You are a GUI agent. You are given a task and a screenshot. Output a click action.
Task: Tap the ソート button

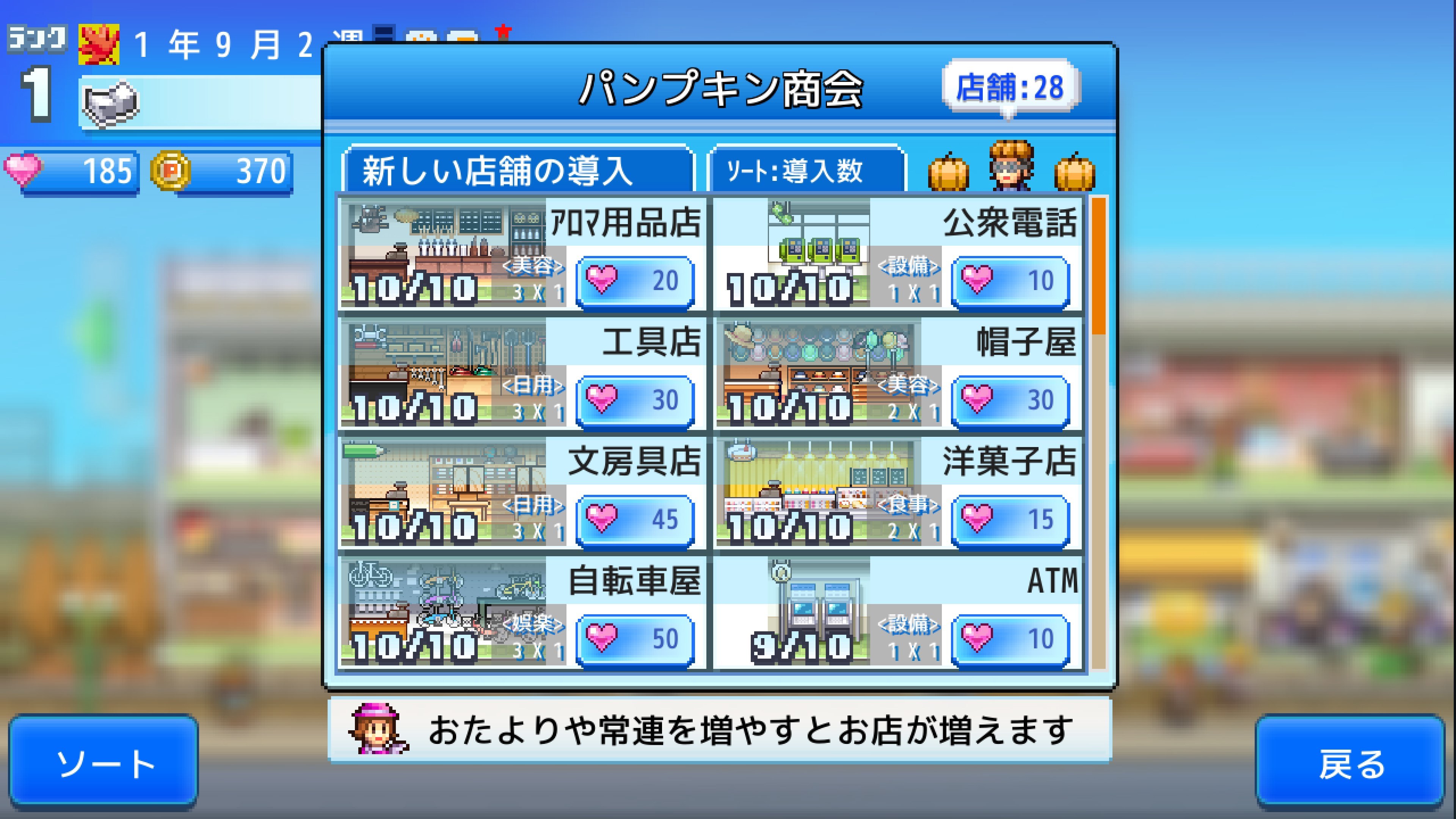(x=104, y=761)
